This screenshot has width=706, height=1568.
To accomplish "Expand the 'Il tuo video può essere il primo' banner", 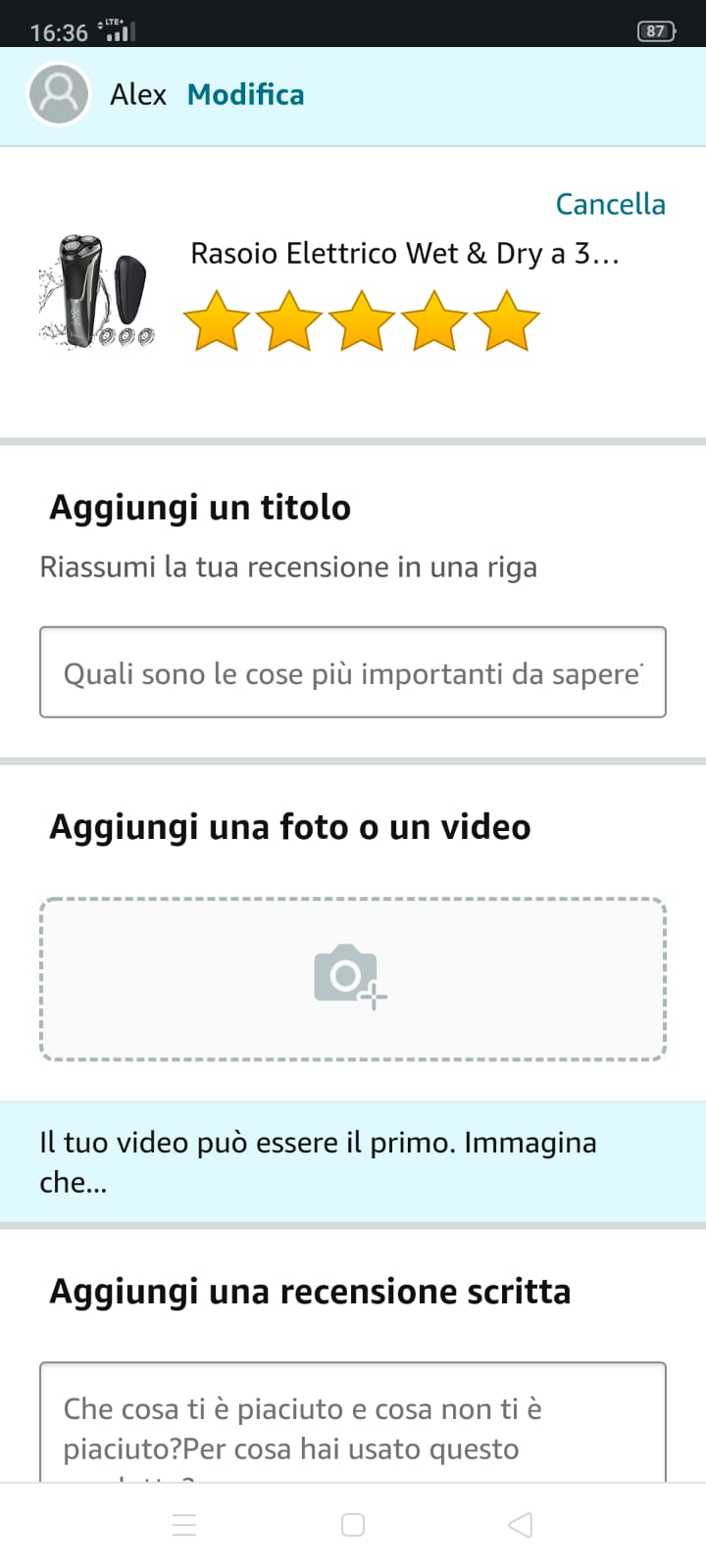I will coord(353,1162).
